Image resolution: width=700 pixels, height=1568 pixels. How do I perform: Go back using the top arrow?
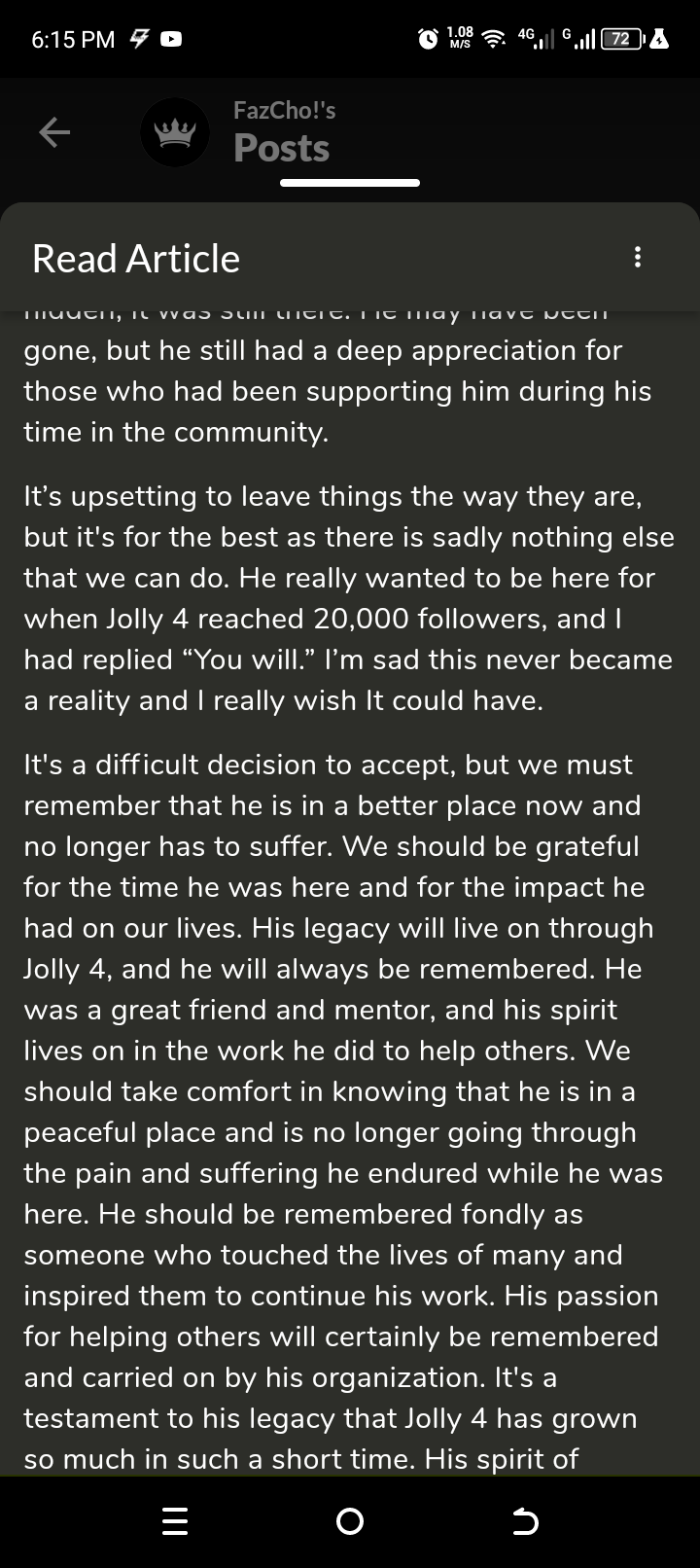coord(54,131)
